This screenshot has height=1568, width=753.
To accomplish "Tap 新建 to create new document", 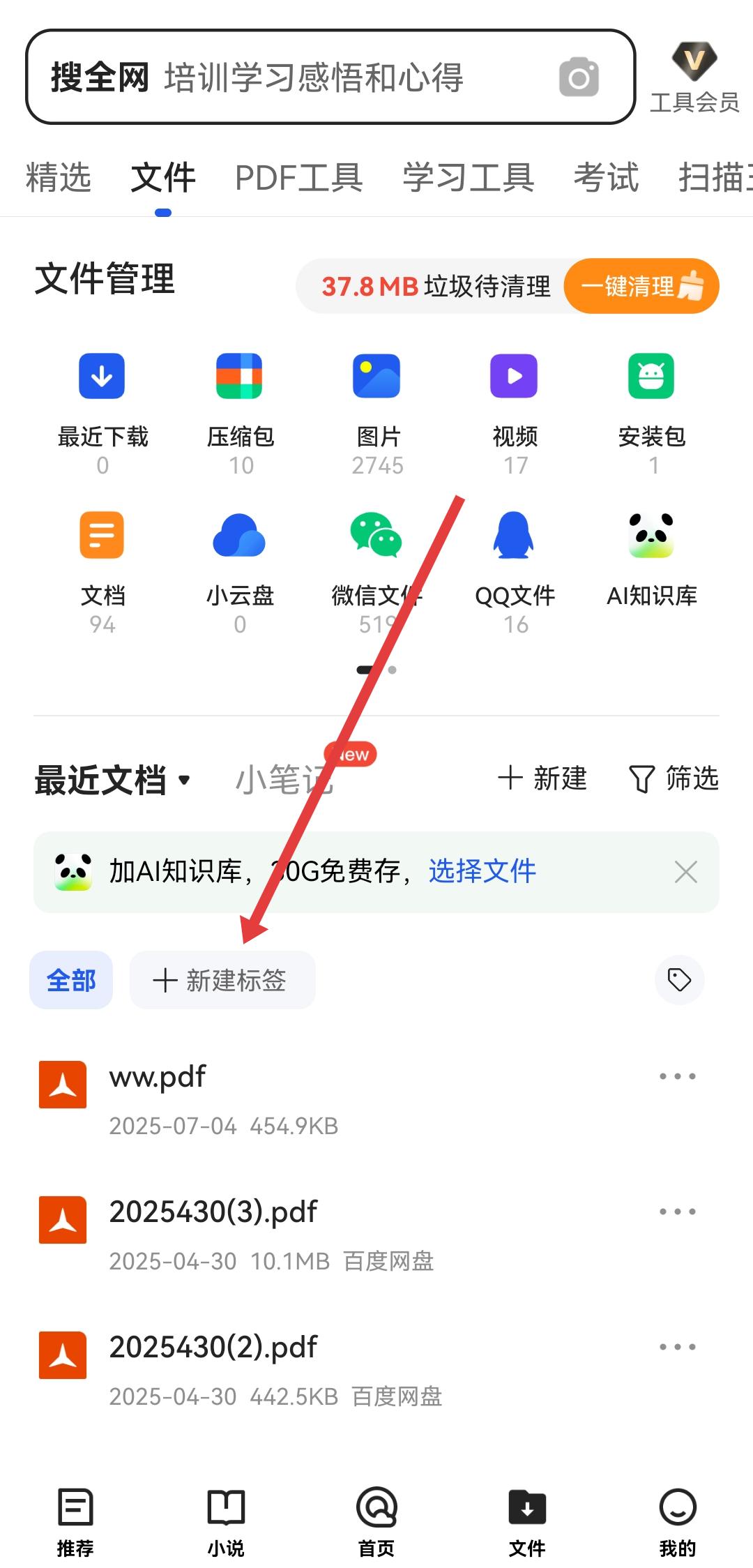I will pos(542,778).
